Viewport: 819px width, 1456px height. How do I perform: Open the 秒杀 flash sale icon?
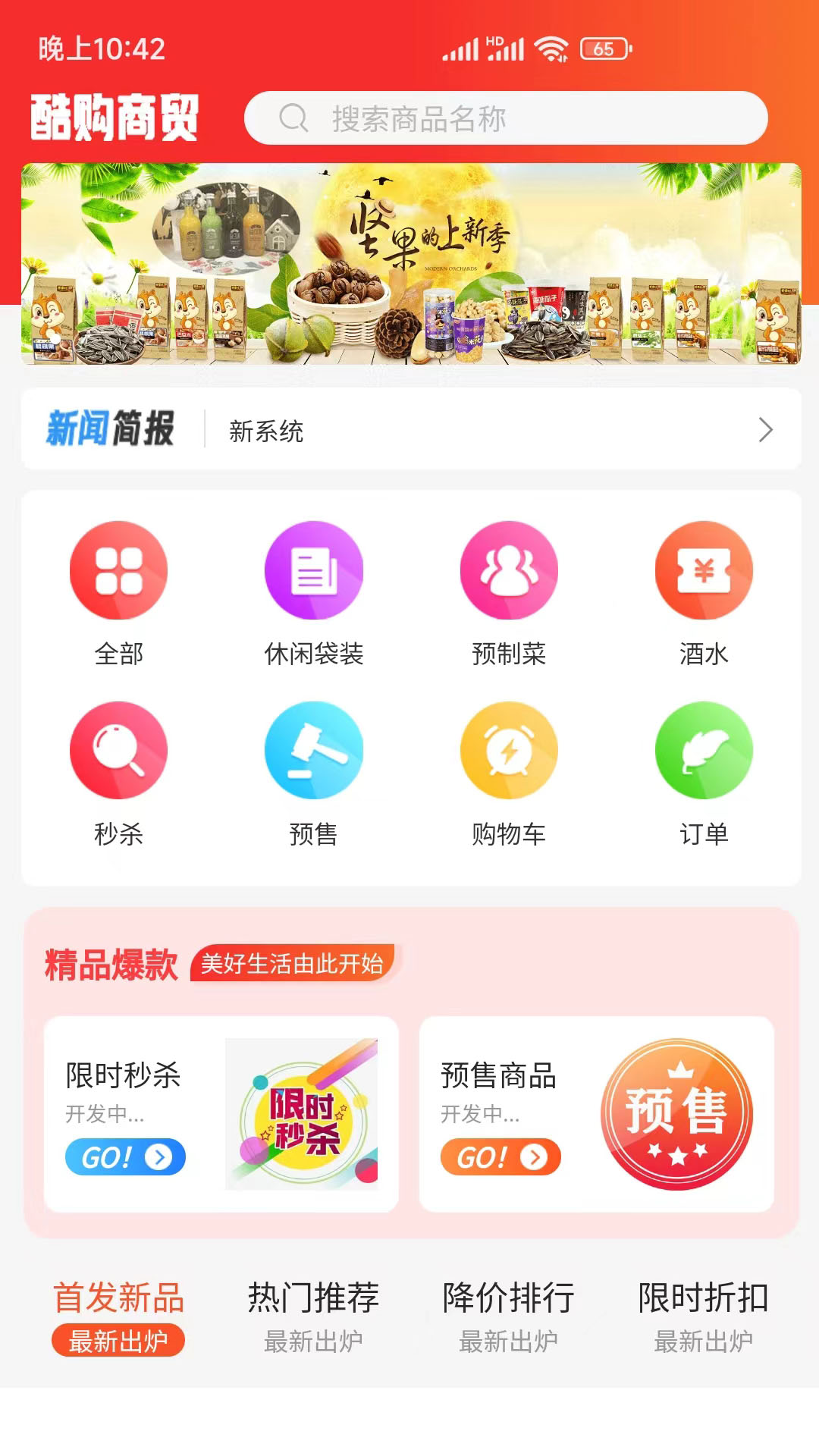pyautogui.click(x=119, y=751)
